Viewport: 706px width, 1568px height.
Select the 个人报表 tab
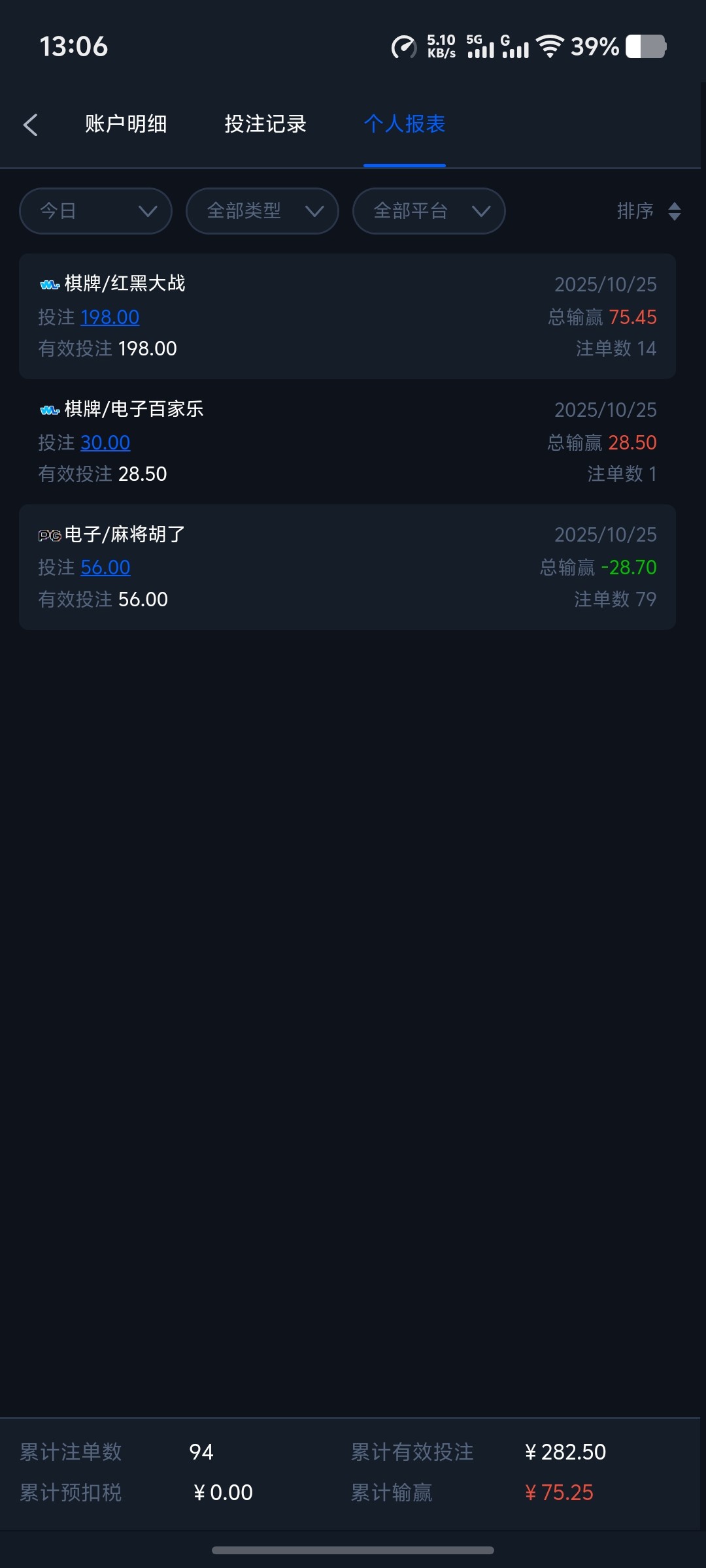click(x=405, y=124)
